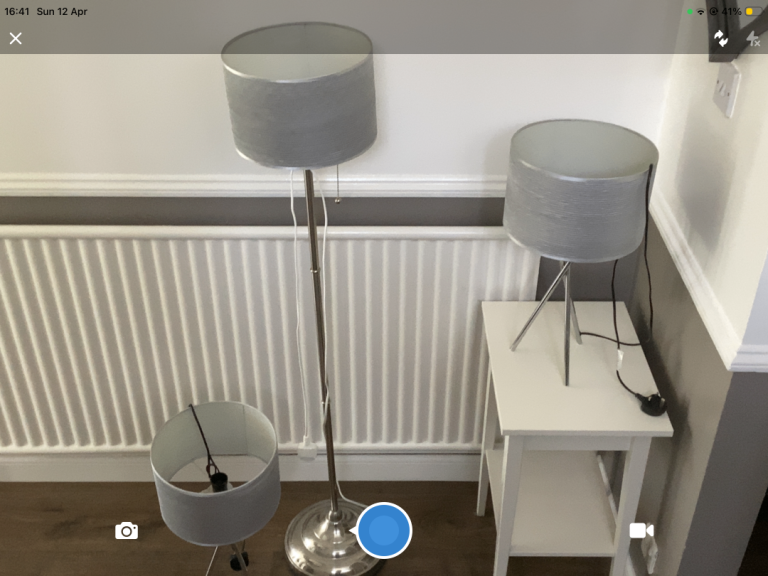The width and height of the screenshot is (768, 576).
Task: Close the camera view
Action: [16, 38]
